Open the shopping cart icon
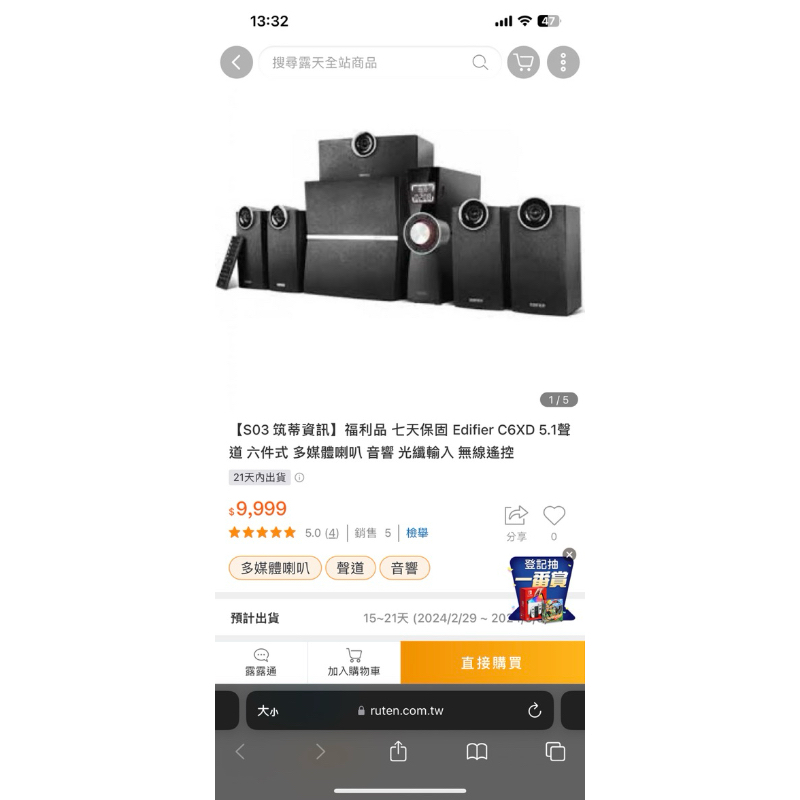800x800 pixels. pyautogui.click(x=523, y=62)
